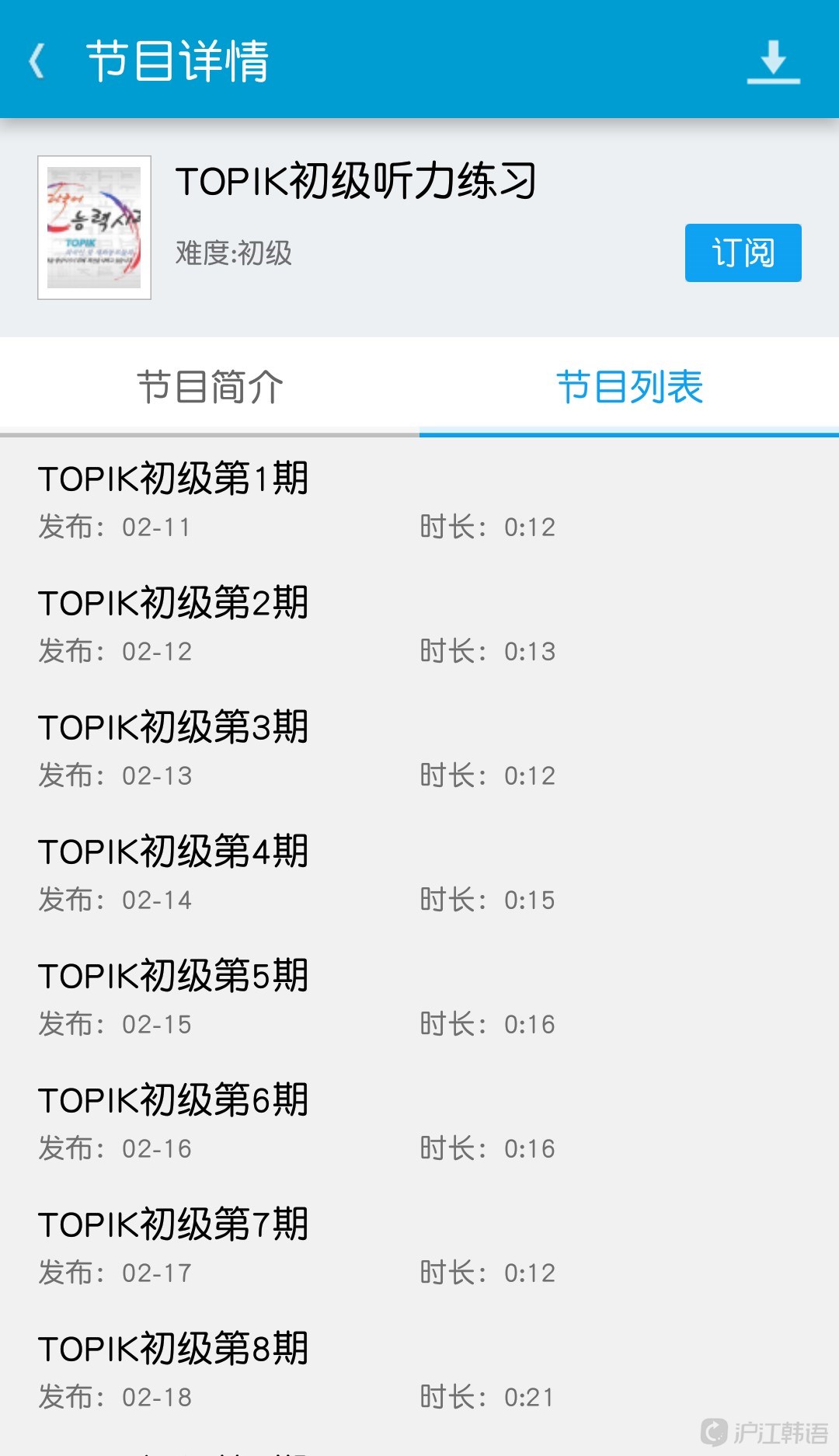Open TOPIK初级第1期 episode
839x1456 pixels.
click(x=419, y=500)
